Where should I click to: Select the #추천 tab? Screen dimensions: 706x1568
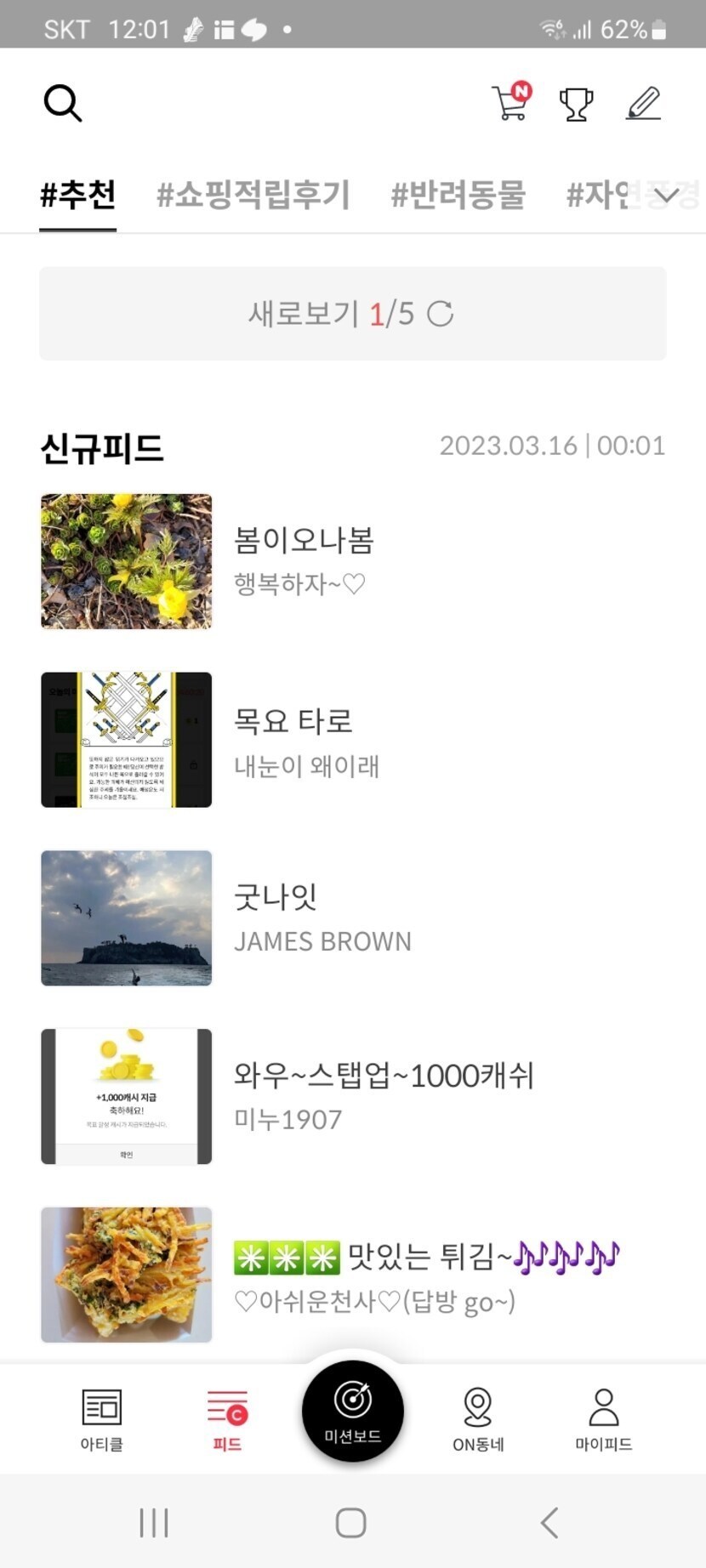(x=78, y=195)
